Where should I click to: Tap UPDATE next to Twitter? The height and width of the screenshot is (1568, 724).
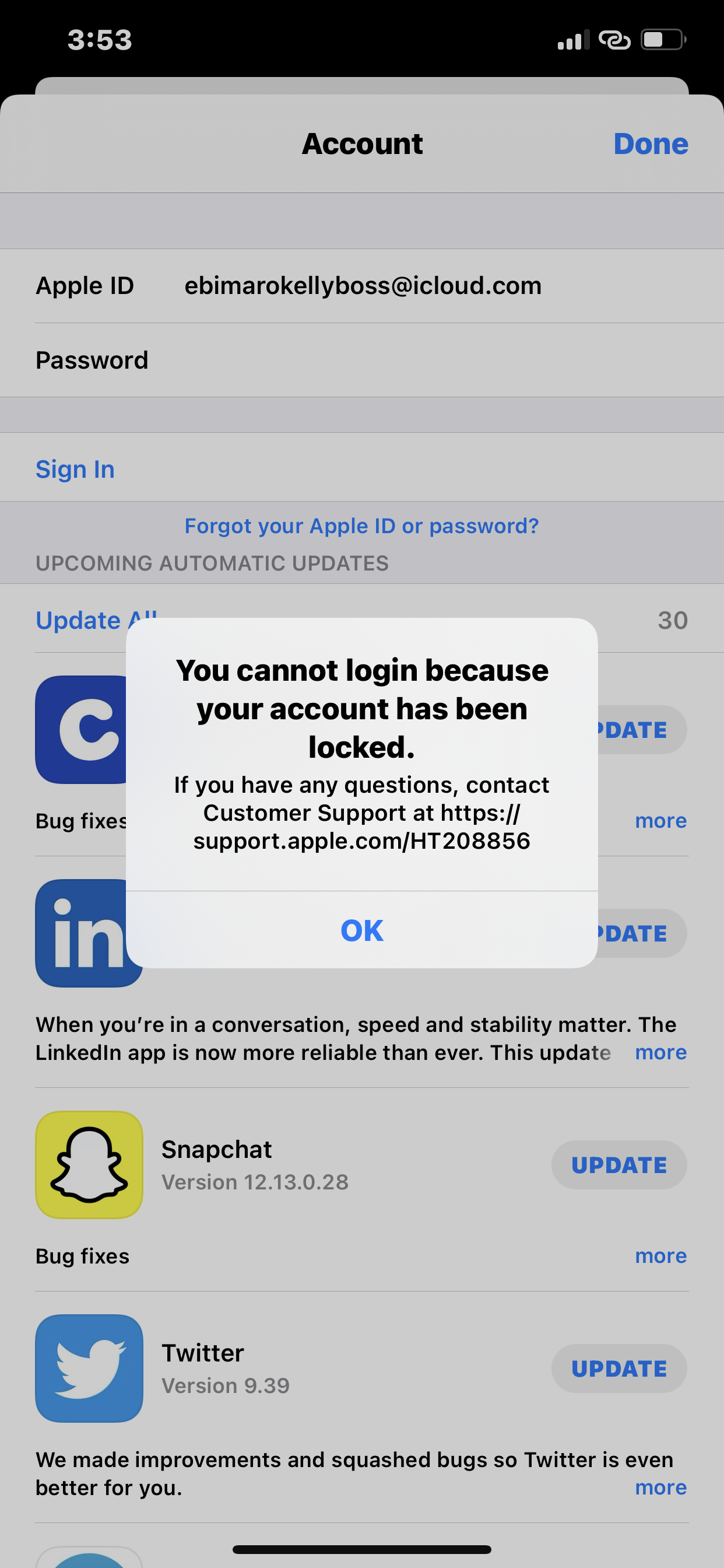pos(618,1369)
